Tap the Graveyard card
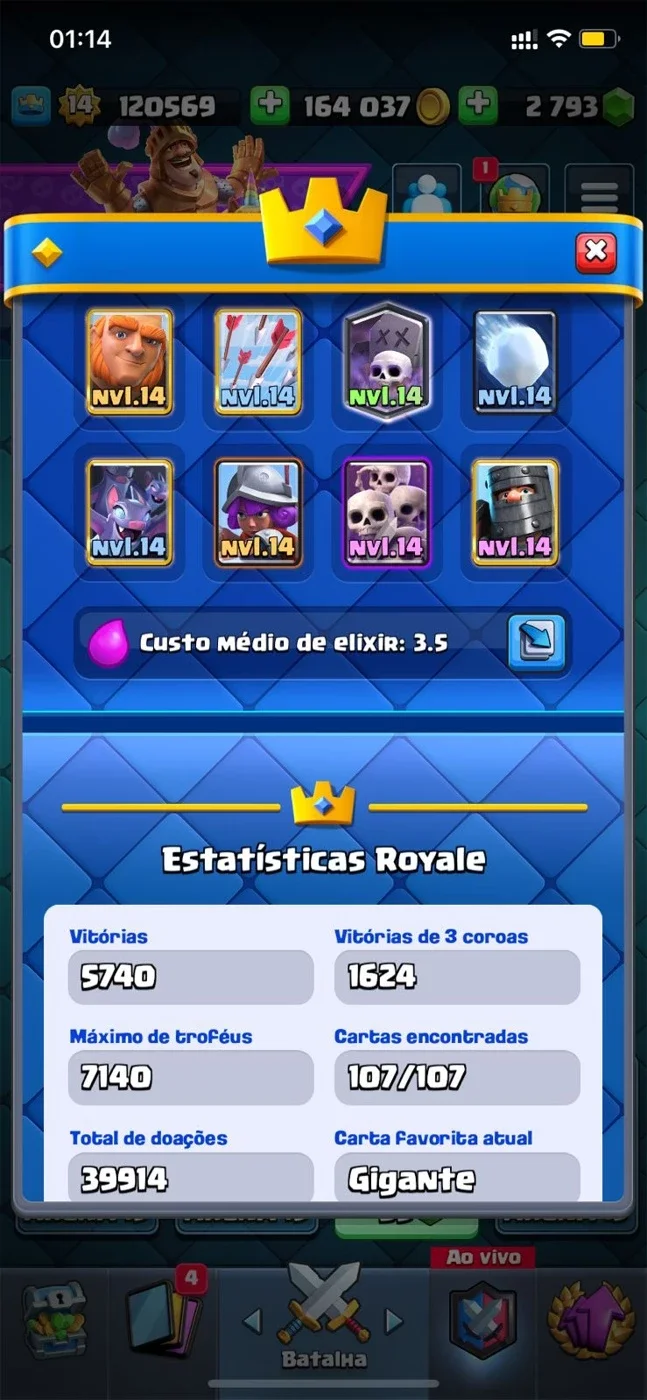 pos(387,360)
